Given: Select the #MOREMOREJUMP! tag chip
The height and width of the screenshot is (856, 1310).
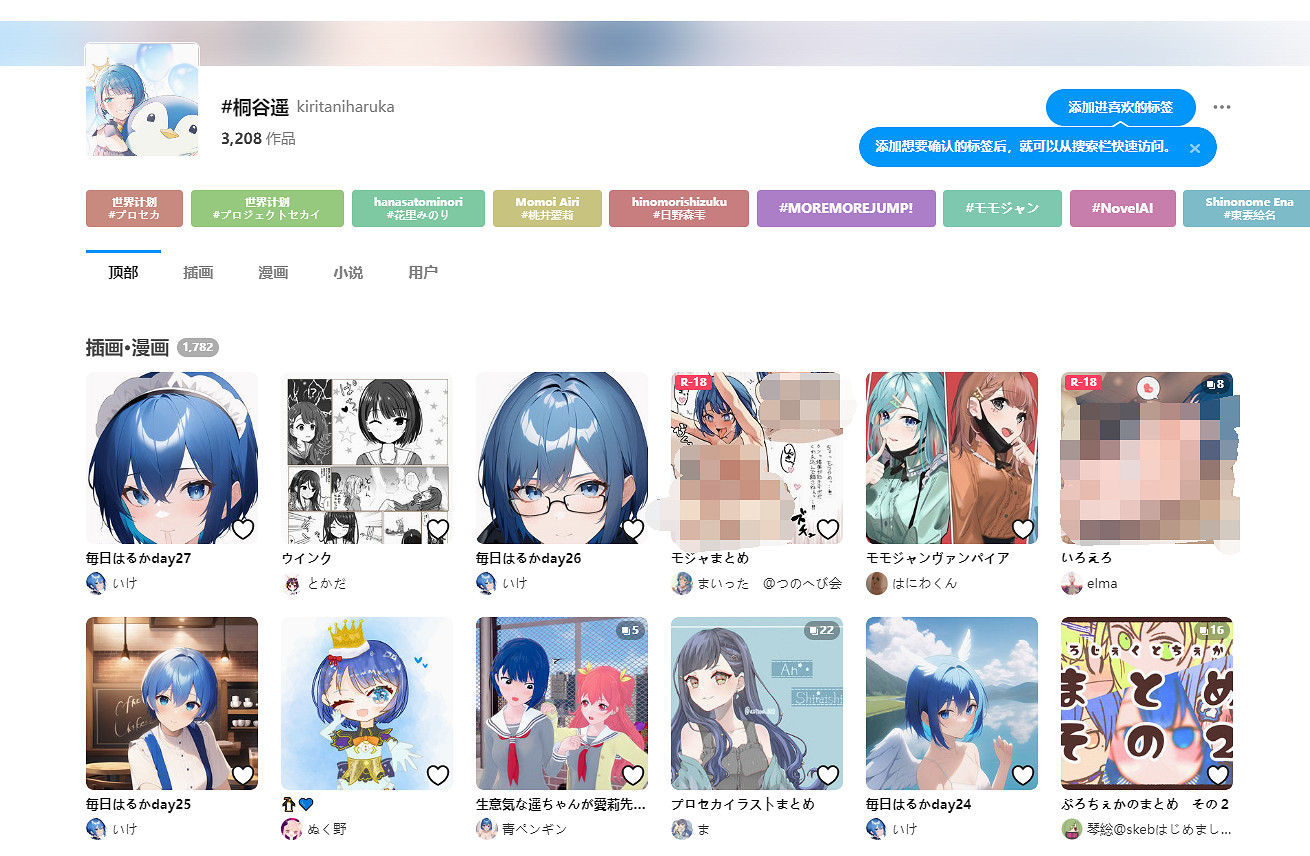Looking at the screenshot, I should tap(845, 208).
